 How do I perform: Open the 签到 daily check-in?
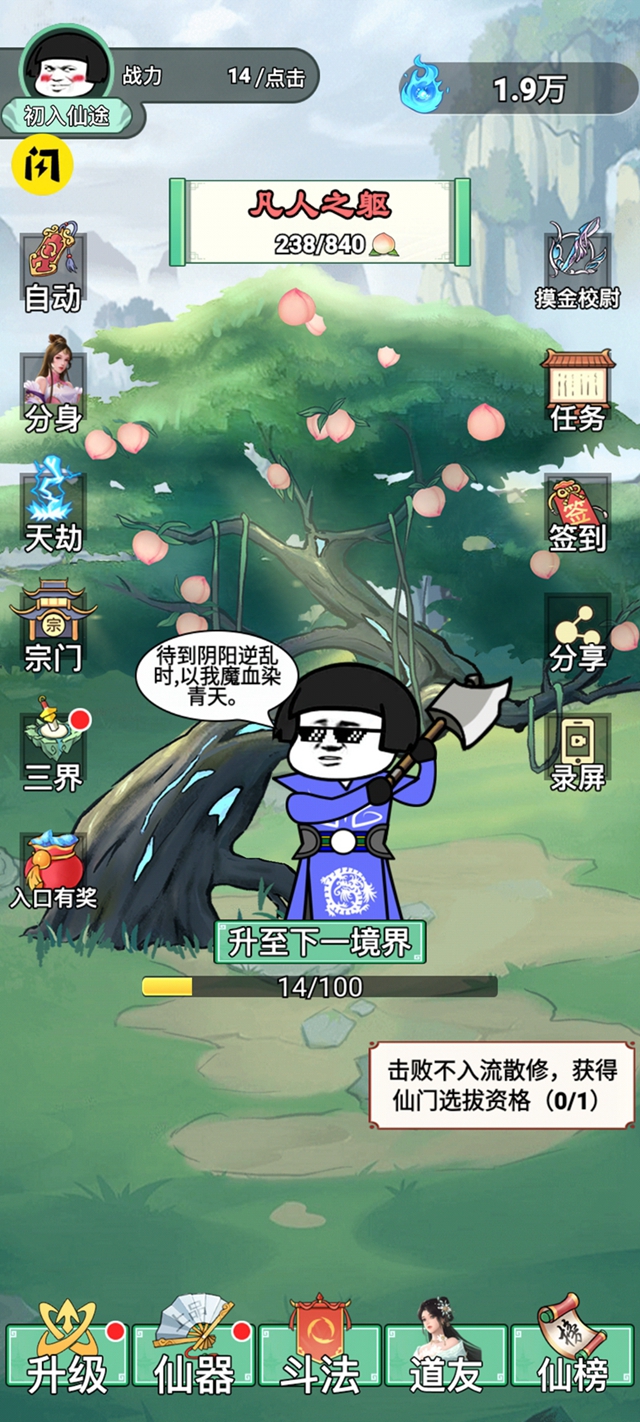point(577,511)
